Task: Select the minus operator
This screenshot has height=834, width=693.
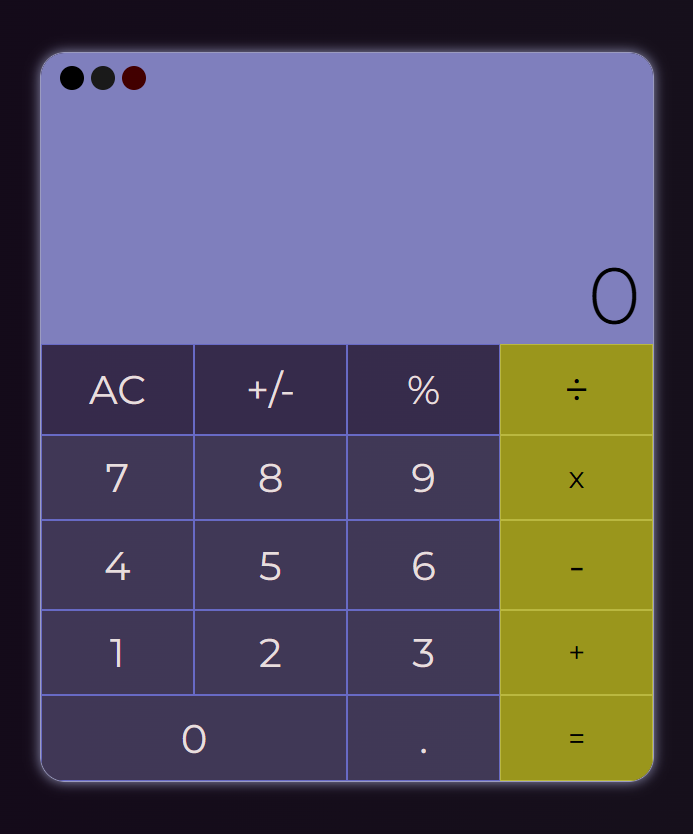Action: coord(576,565)
